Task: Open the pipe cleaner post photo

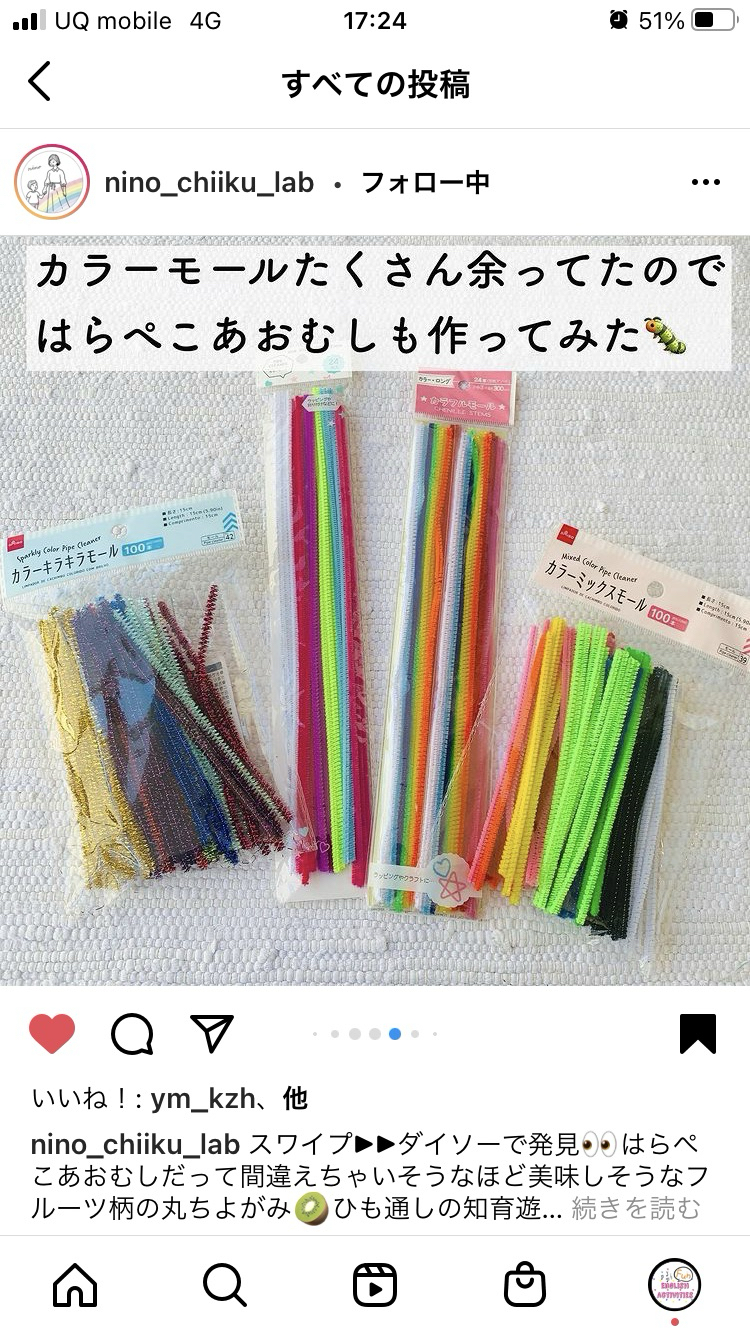Action: pos(375,610)
